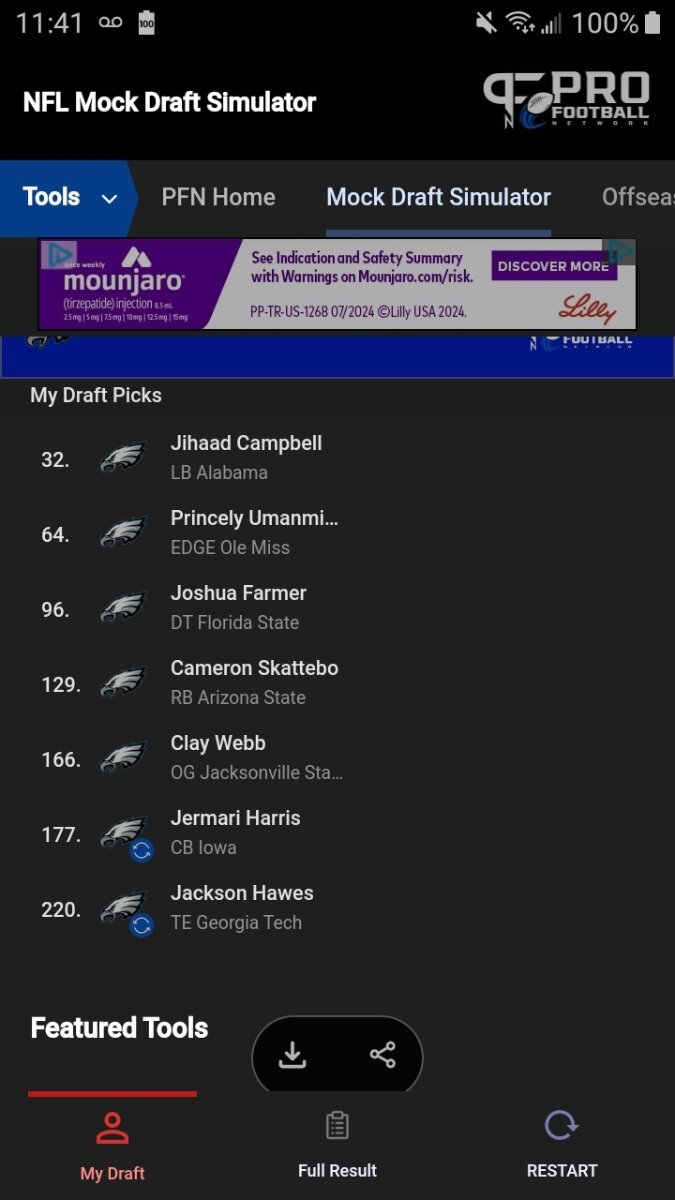Open Jackson Hawes' pick at 220
Screen dimensions: 675x1200
[x=242, y=907]
